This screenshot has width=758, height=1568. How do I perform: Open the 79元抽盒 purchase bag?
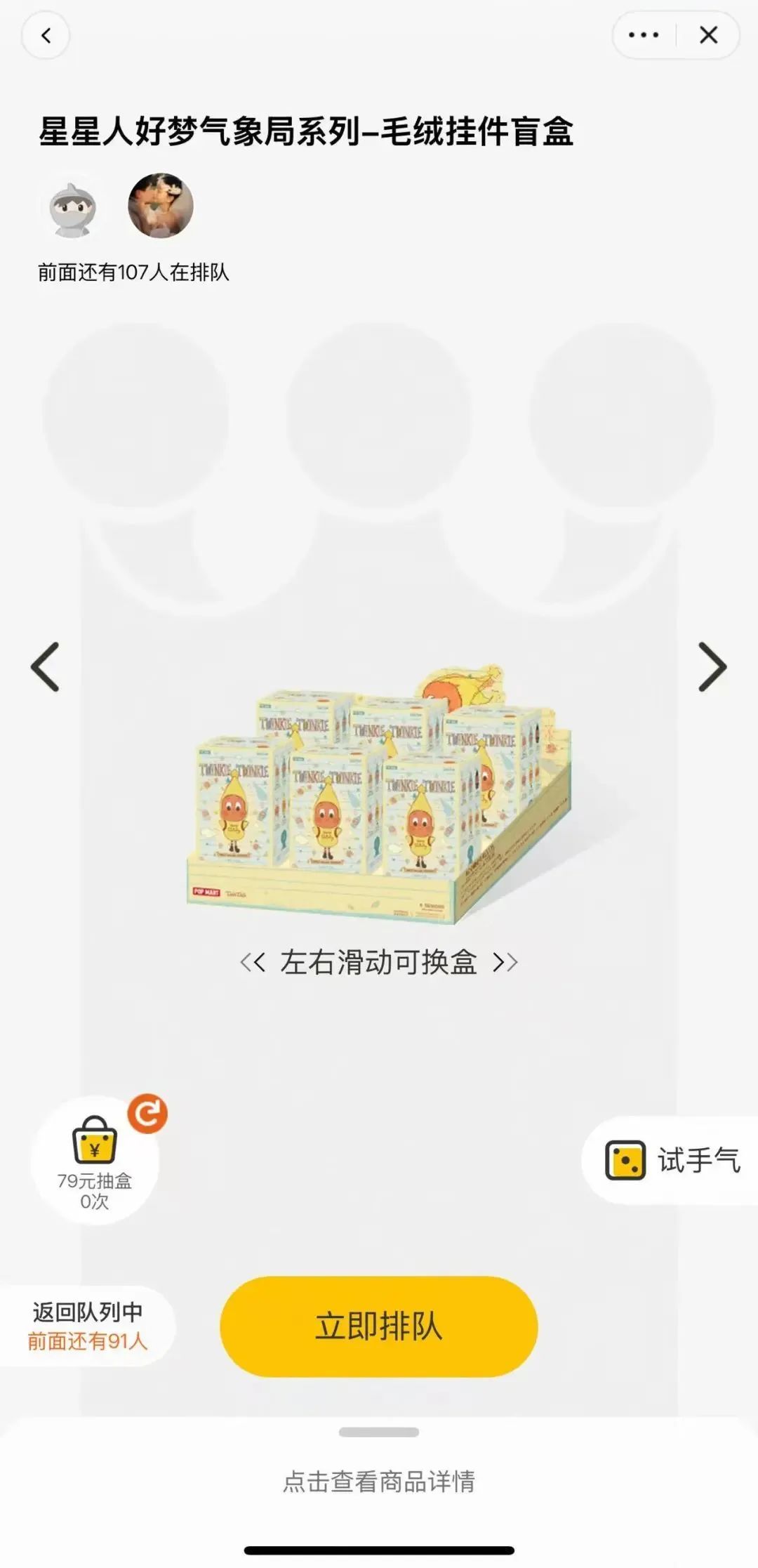(x=95, y=1161)
